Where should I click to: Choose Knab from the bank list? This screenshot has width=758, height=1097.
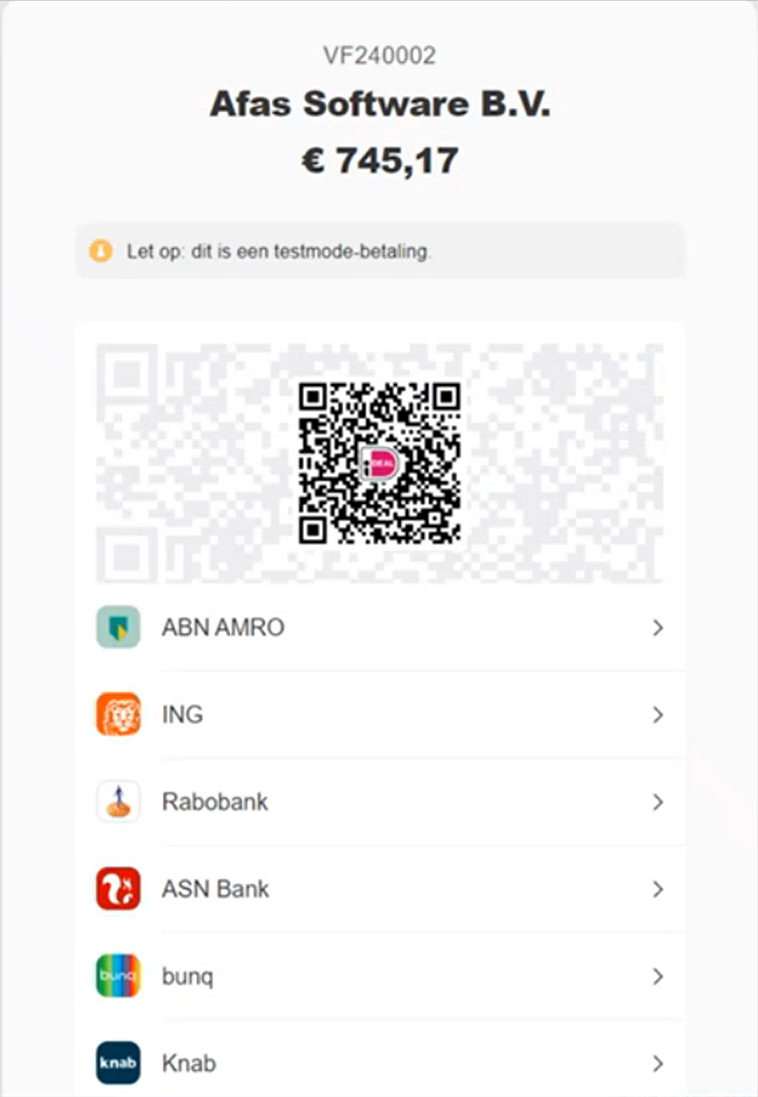coord(379,1063)
